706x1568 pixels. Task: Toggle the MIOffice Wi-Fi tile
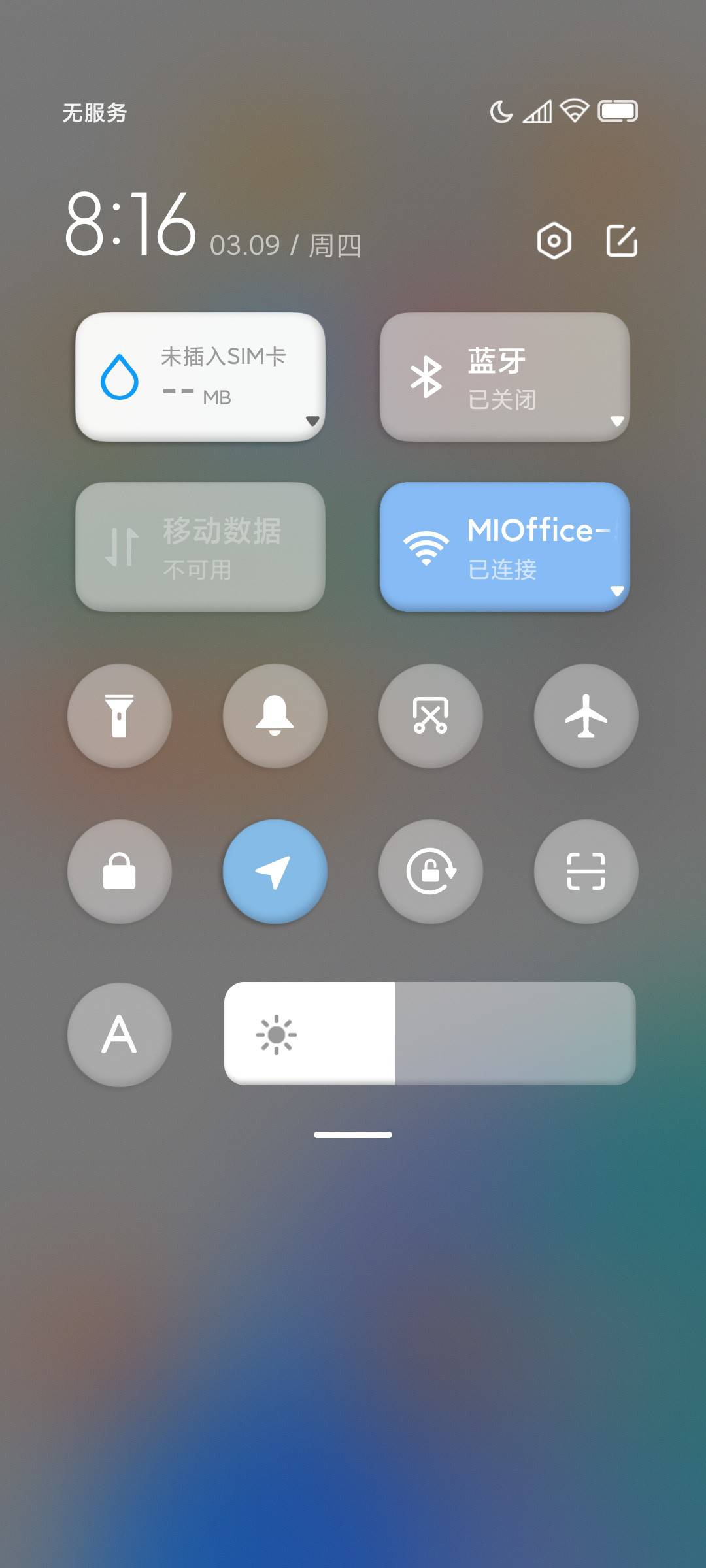click(505, 547)
